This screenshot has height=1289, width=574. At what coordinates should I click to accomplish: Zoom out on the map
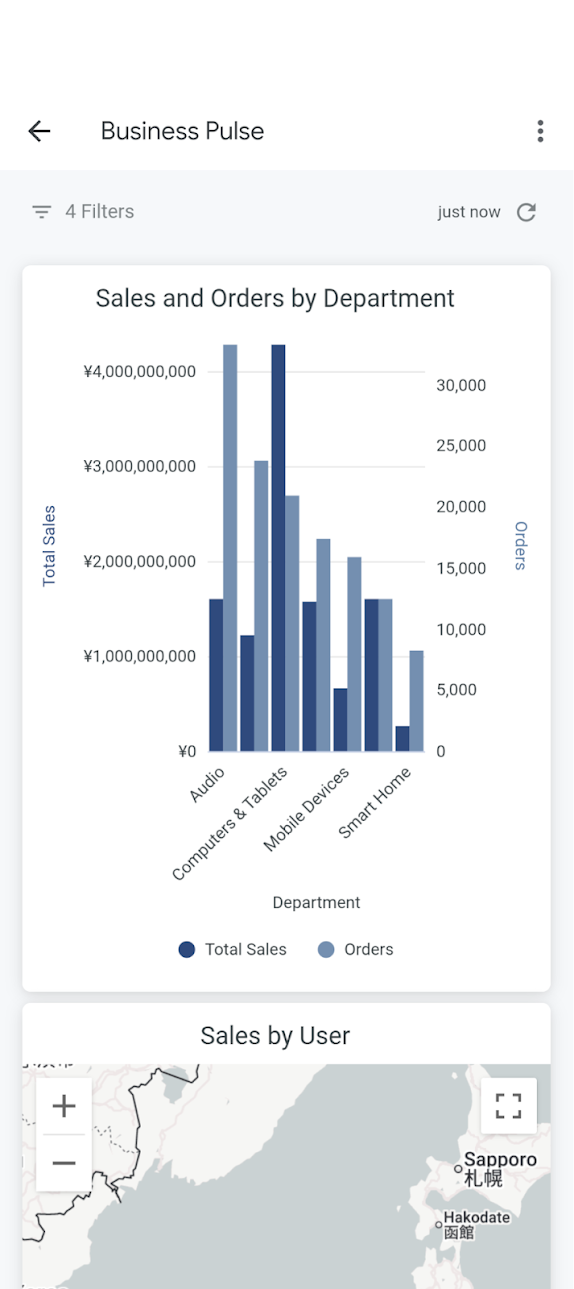(64, 1163)
